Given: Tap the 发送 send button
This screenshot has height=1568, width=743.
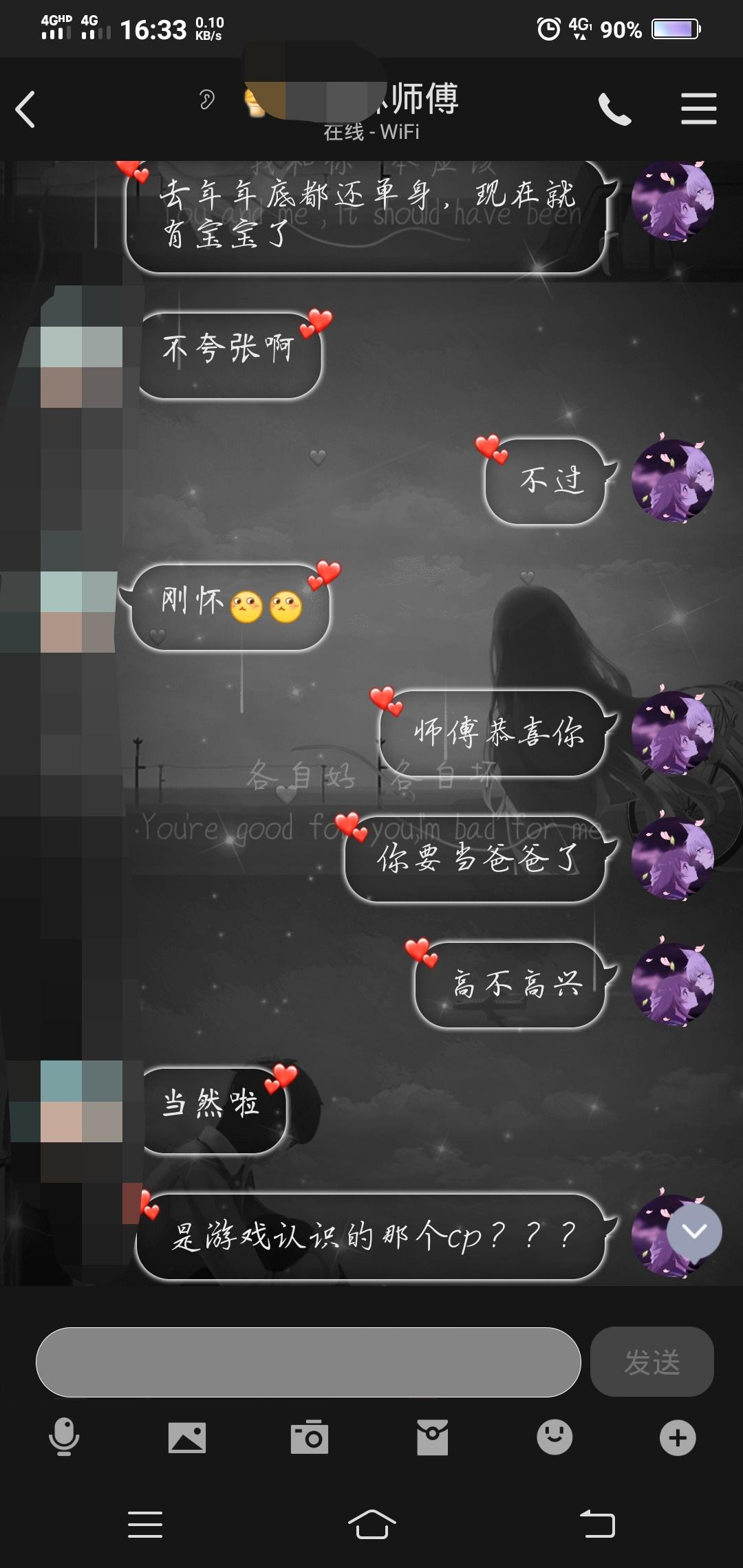Looking at the screenshot, I should point(652,1362).
